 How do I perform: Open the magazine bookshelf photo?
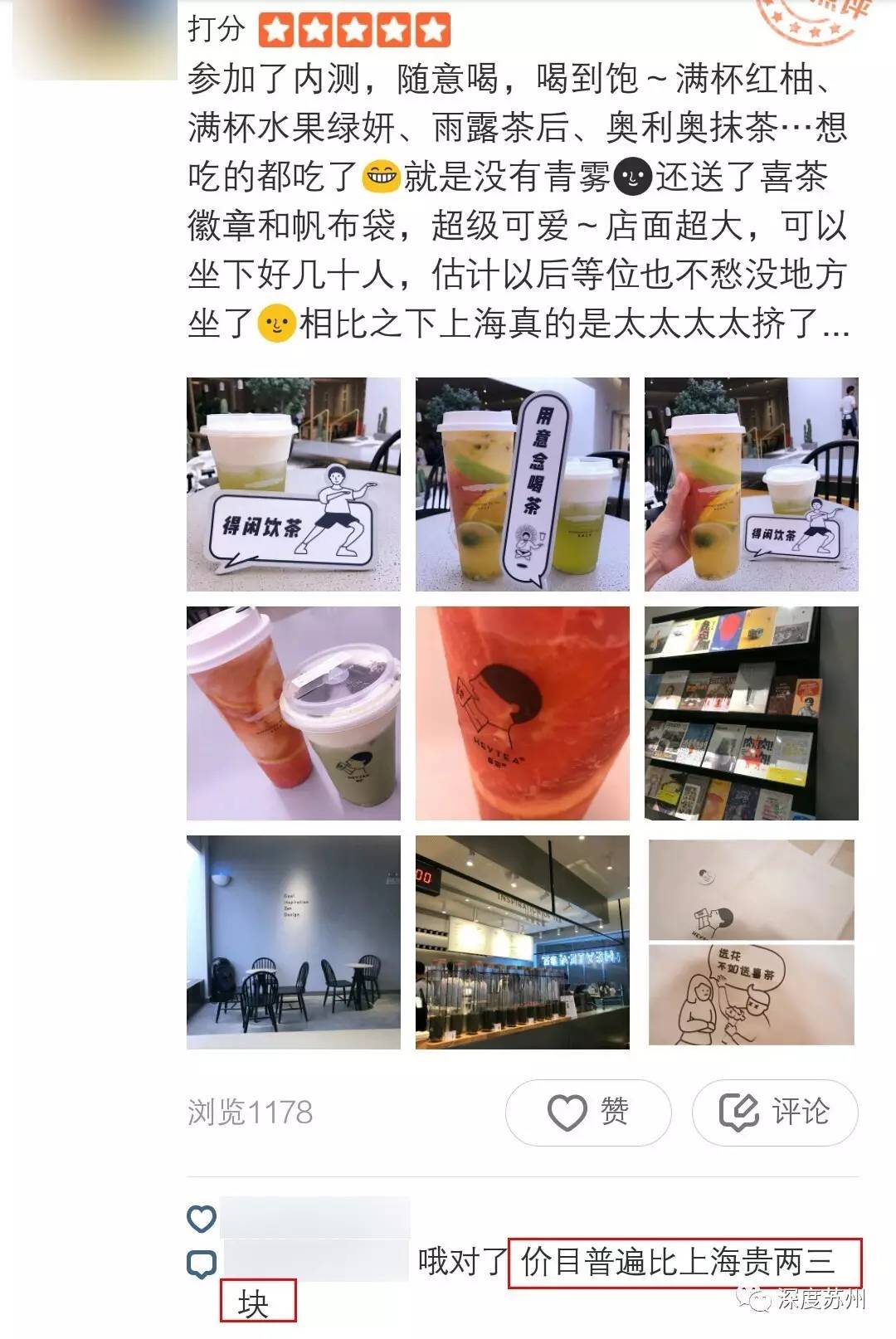click(751, 713)
